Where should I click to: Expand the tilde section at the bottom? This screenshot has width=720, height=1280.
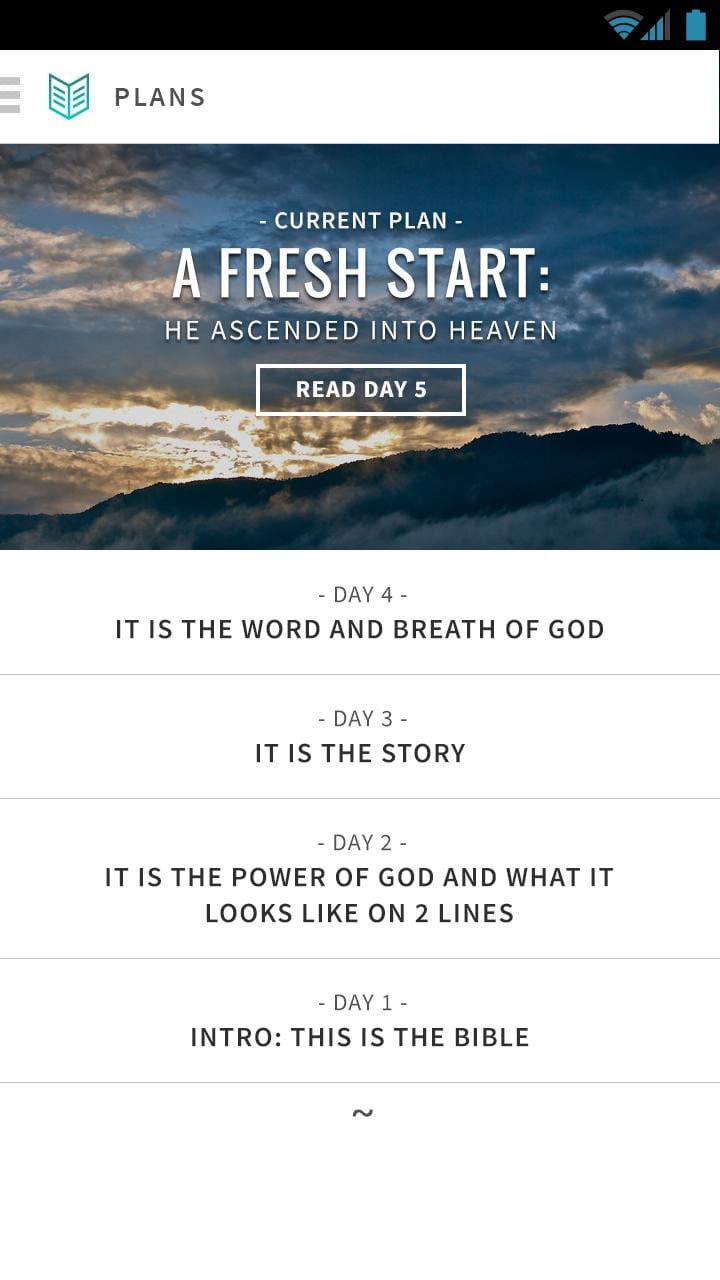click(x=361, y=1111)
